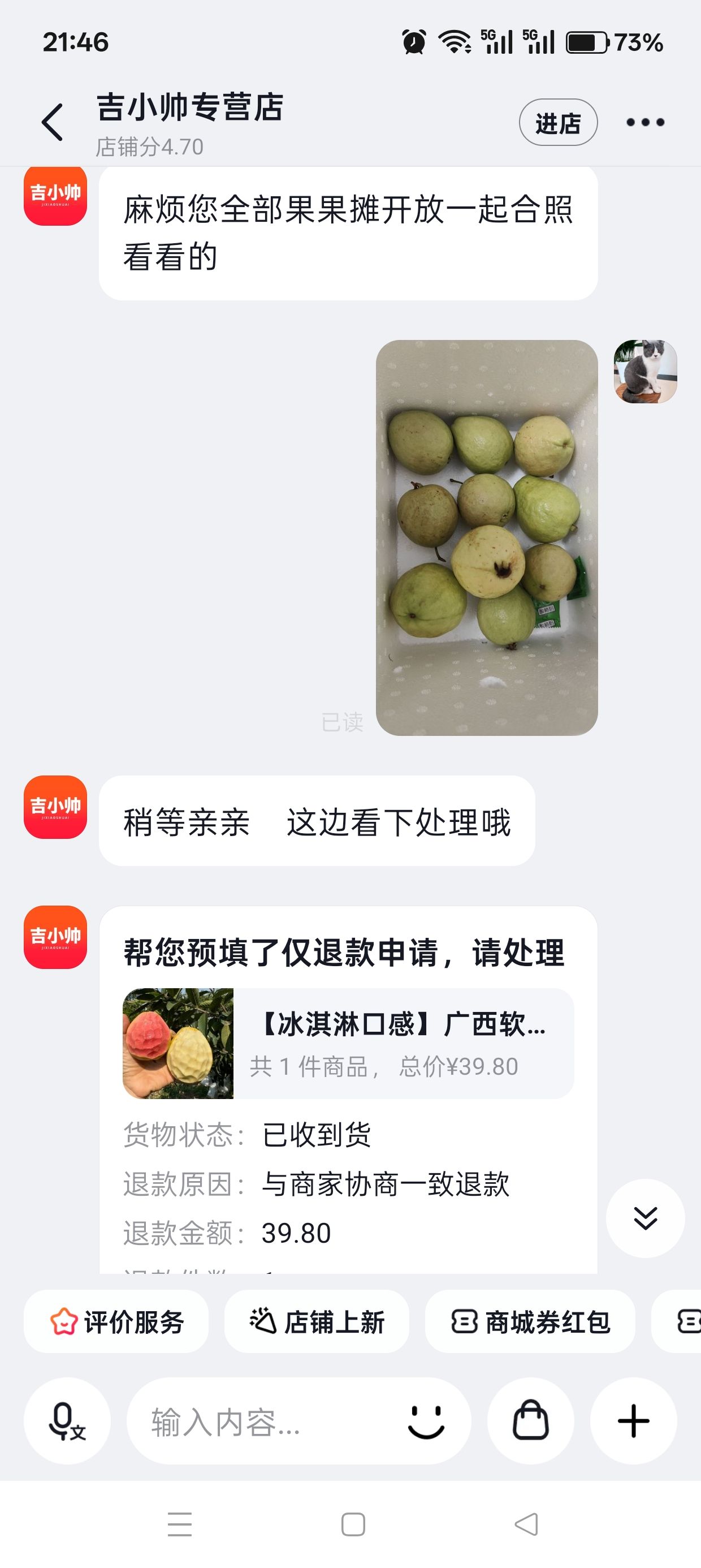
Task: View the sent guava photo full size
Action: click(x=486, y=537)
